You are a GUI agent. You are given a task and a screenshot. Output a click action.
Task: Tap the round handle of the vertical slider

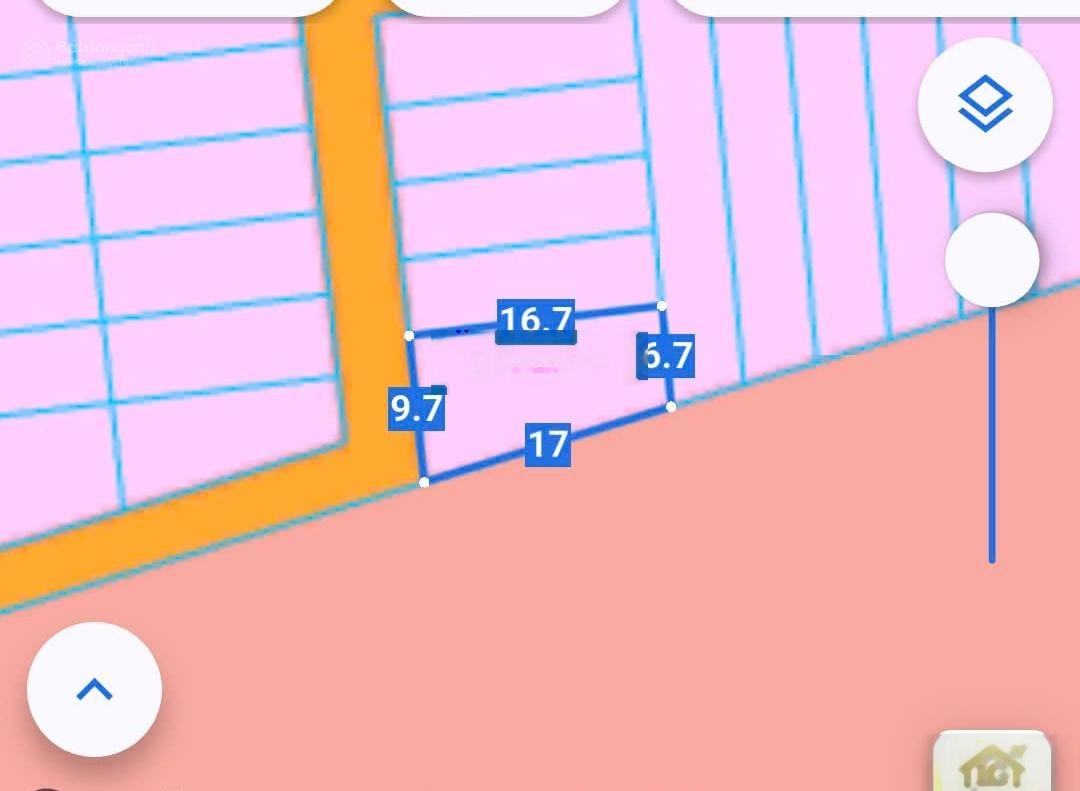[x=992, y=260]
